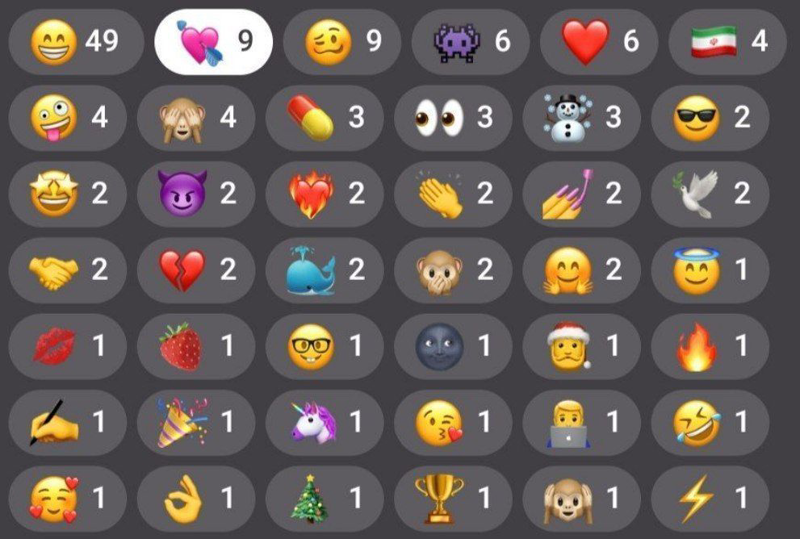React with the purple alien monster
Image resolution: width=800 pixels, height=539 pixels.
click(x=471, y=42)
